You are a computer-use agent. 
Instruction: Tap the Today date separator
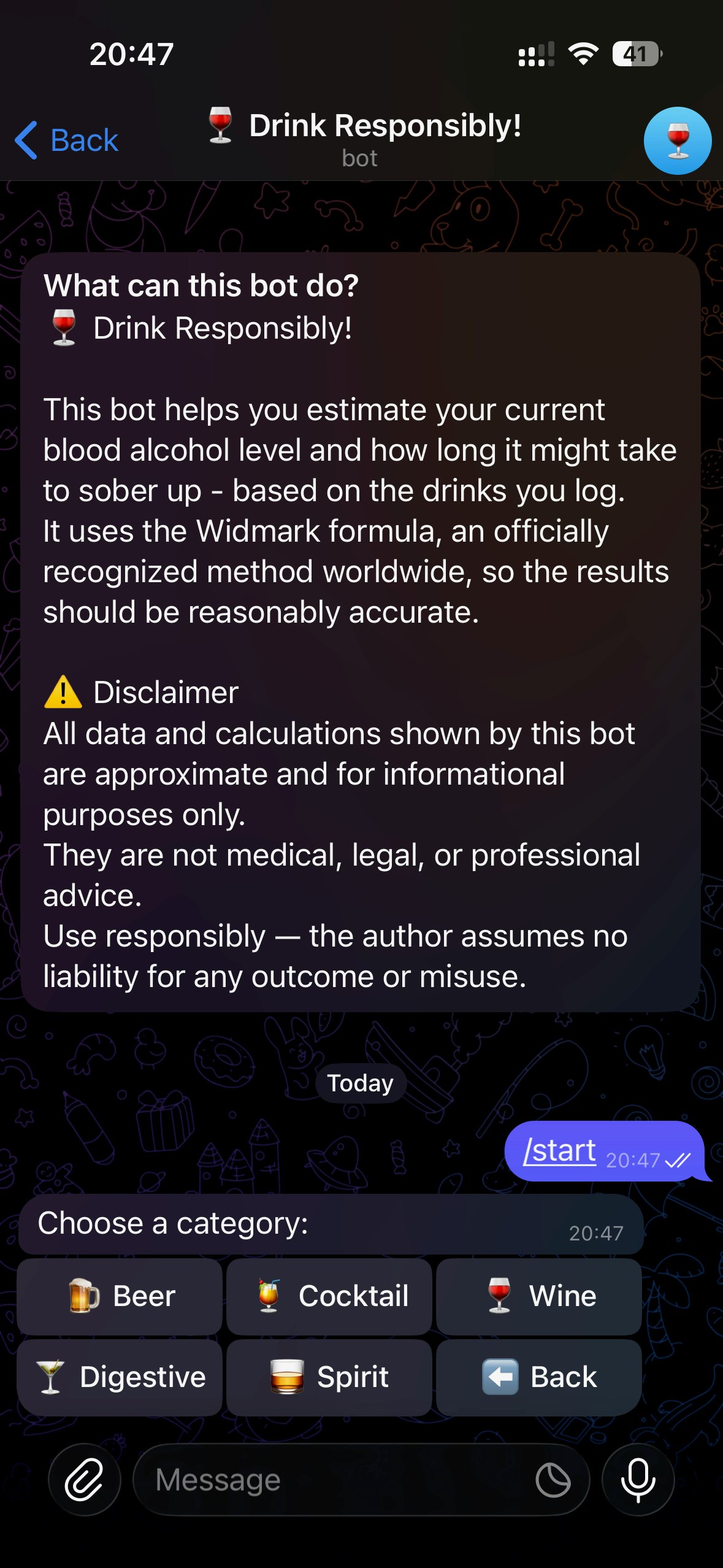361,1082
